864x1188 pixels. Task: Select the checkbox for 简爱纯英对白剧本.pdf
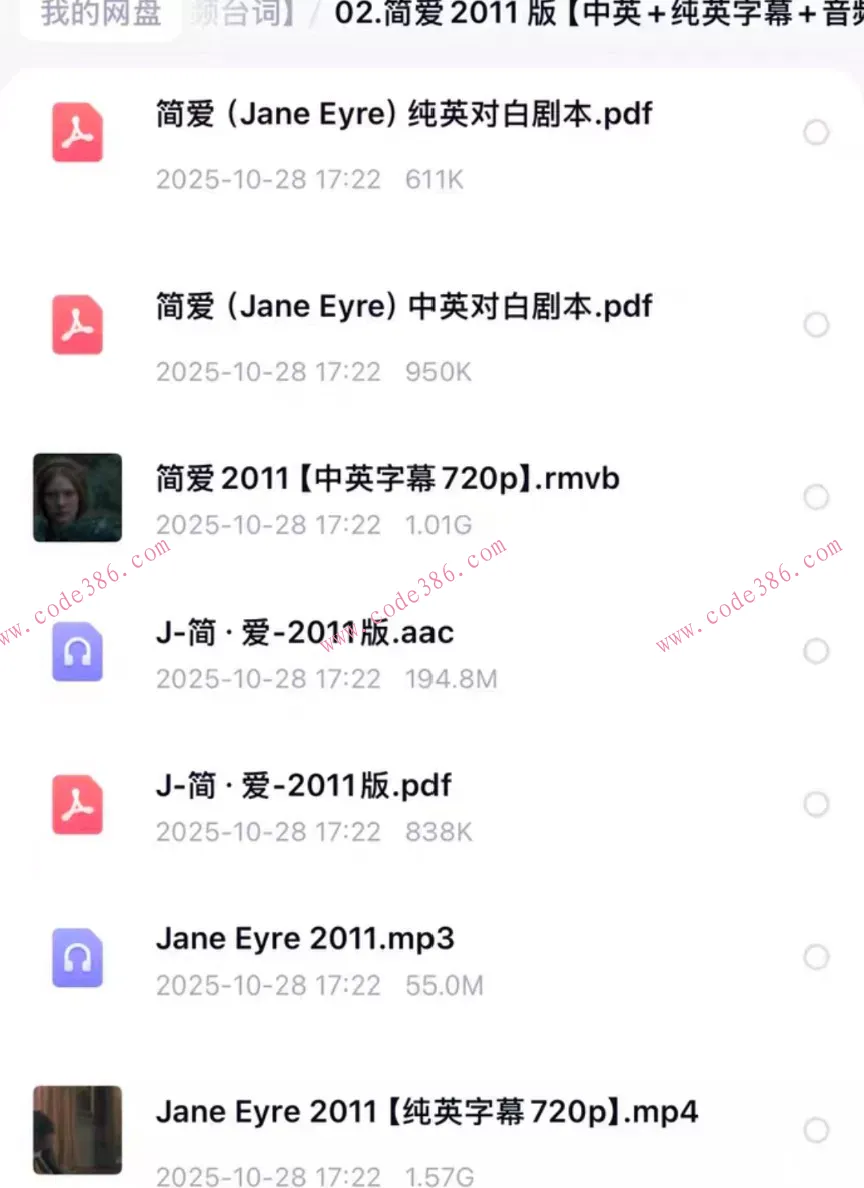(x=816, y=132)
